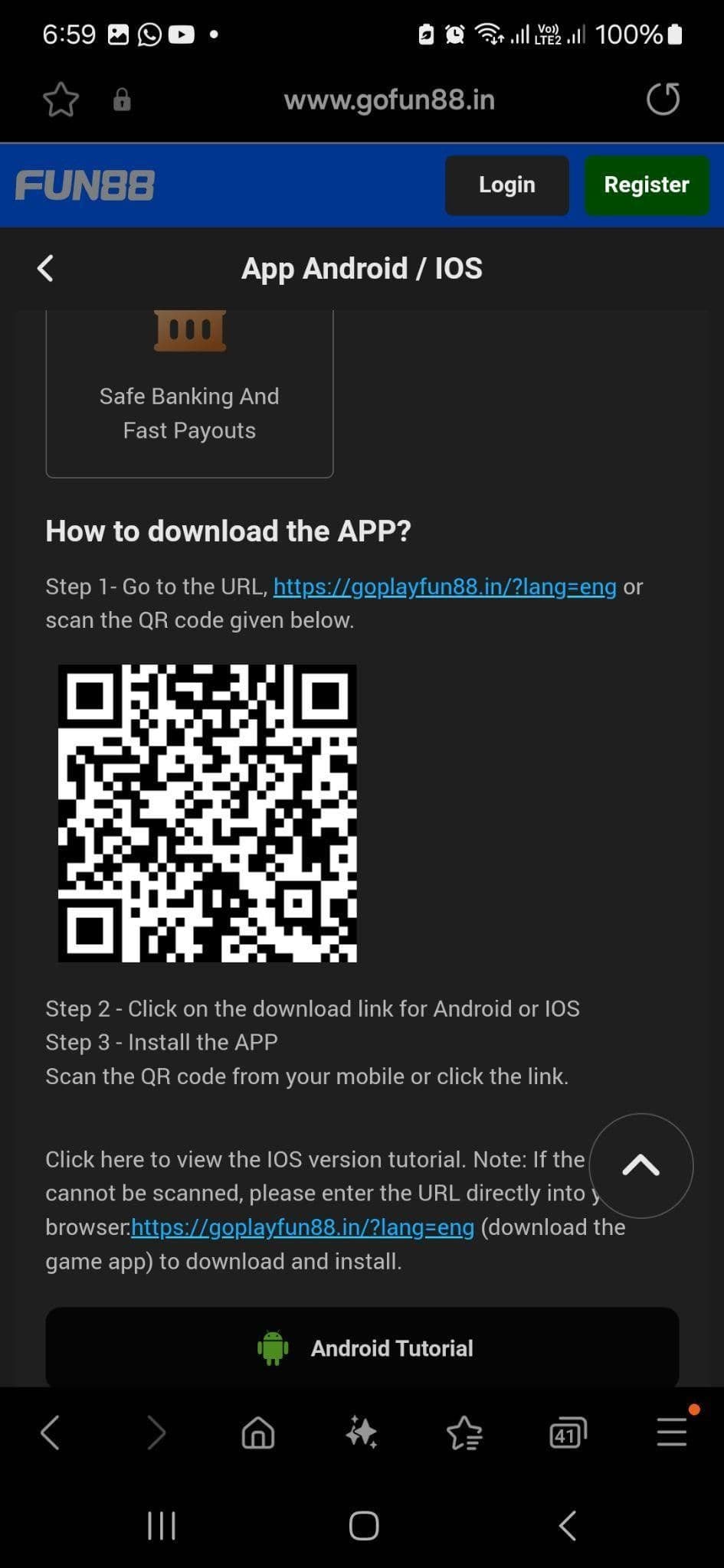Tap the FUN88 logo in the header
The height and width of the screenshot is (1568, 724).
pyautogui.click(x=84, y=185)
